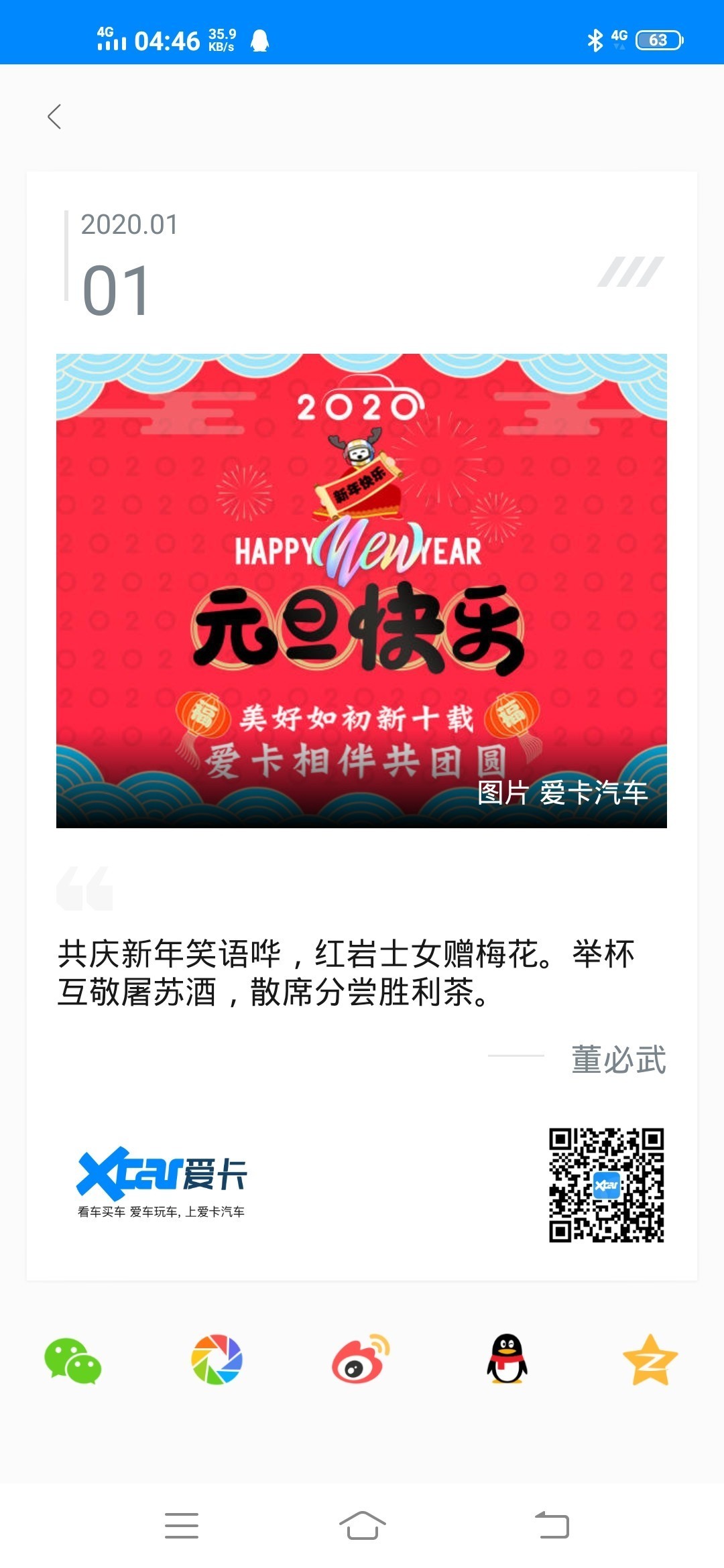
Task: Open recent apps from navigation bar
Action: [x=182, y=1526]
